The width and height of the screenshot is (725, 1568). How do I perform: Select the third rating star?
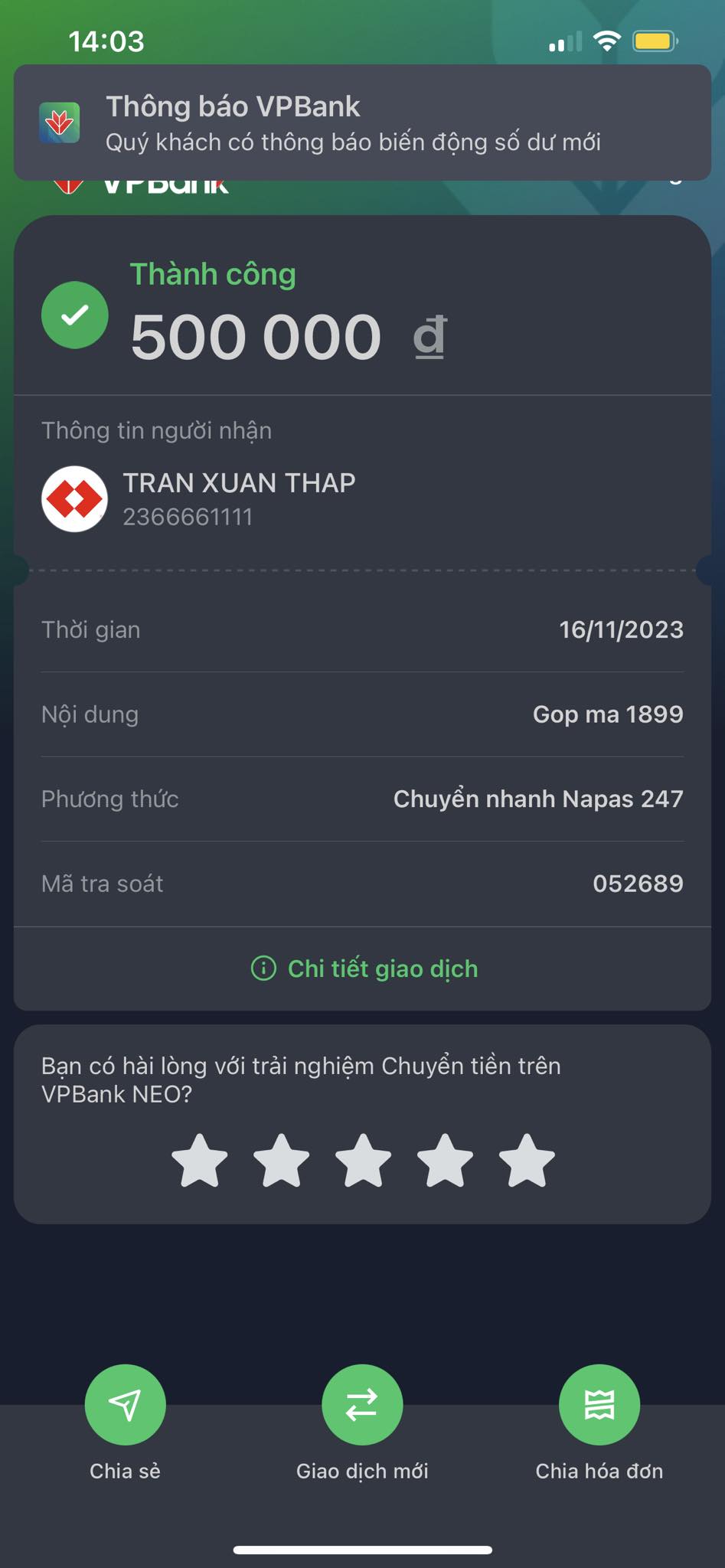pos(364,1161)
